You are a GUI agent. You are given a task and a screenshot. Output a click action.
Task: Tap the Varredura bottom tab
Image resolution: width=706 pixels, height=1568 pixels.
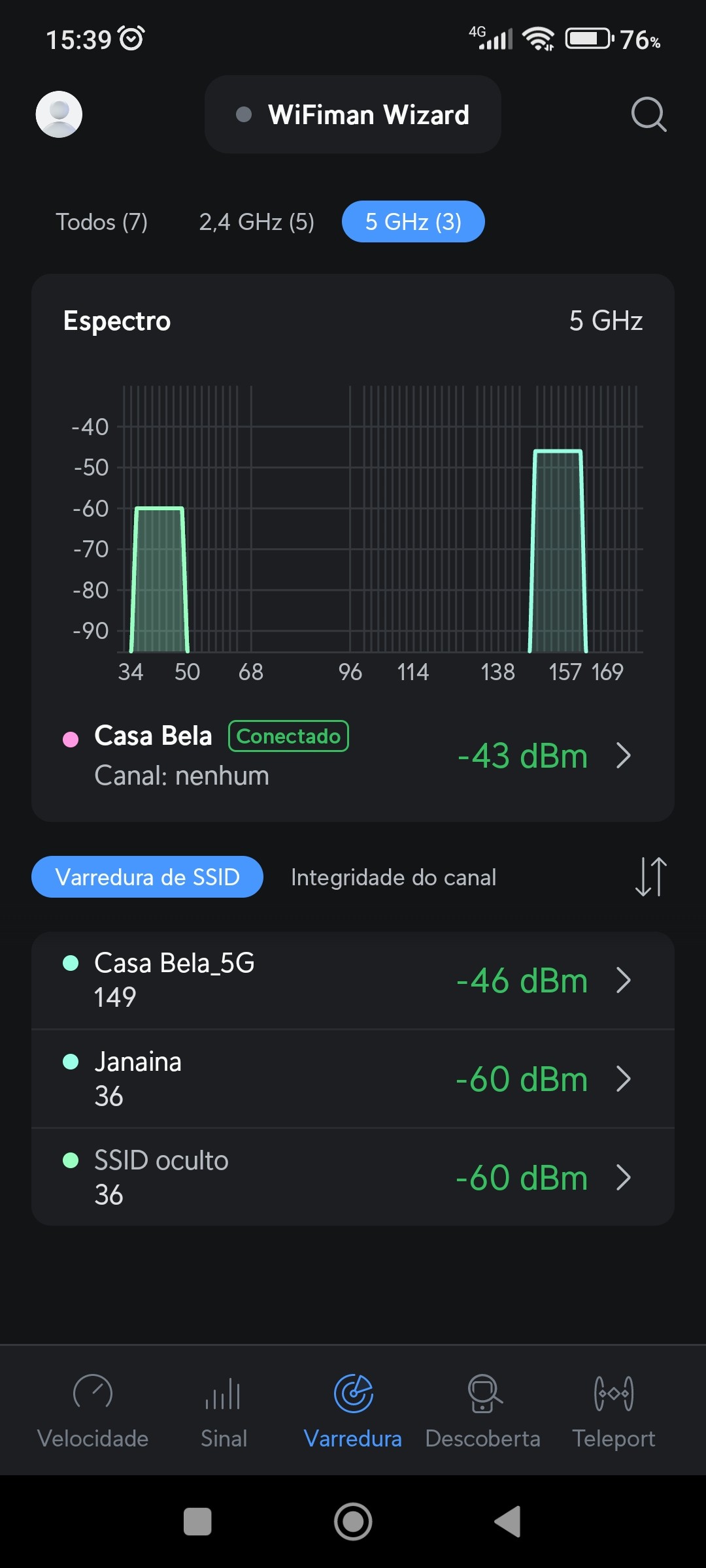tap(353, 1409)
